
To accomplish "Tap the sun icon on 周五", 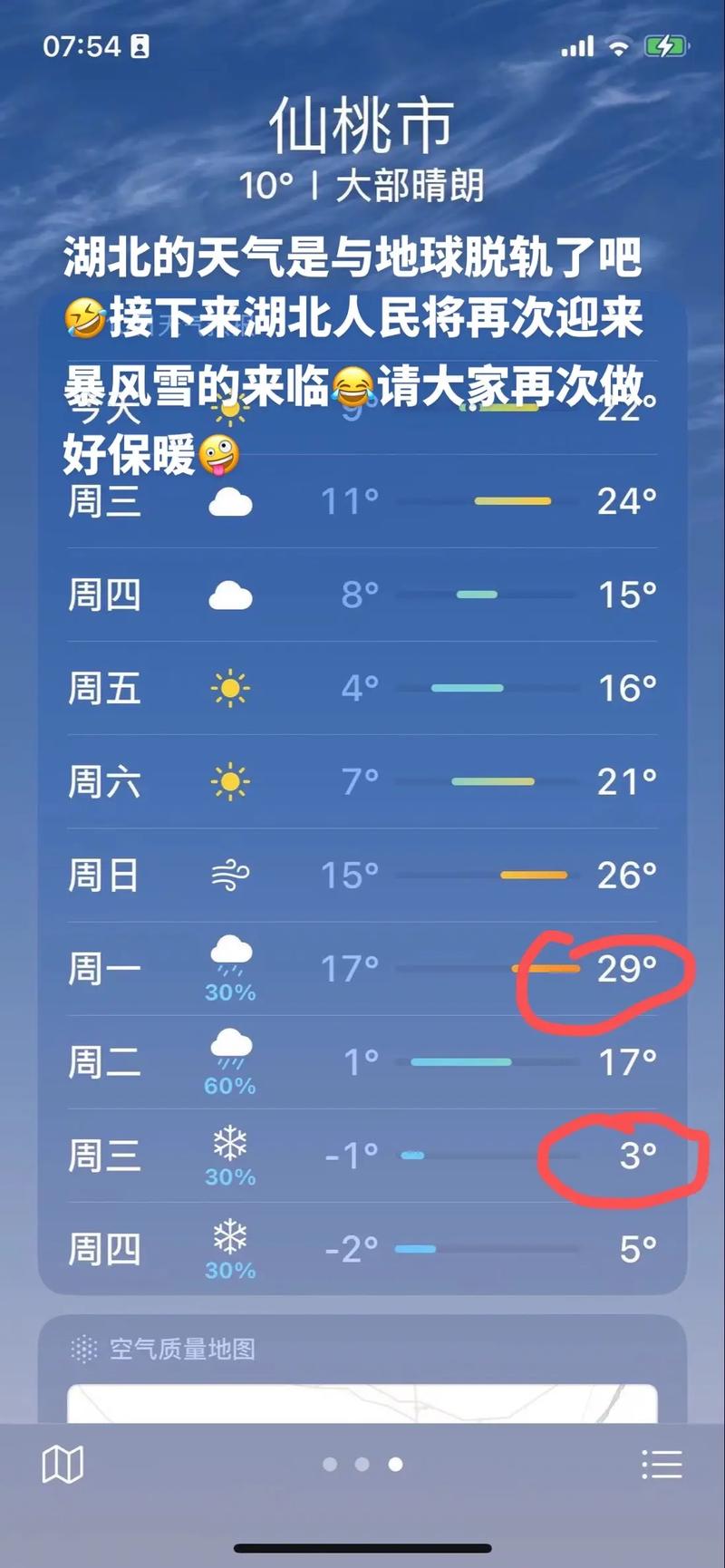I will click(229, 687).
